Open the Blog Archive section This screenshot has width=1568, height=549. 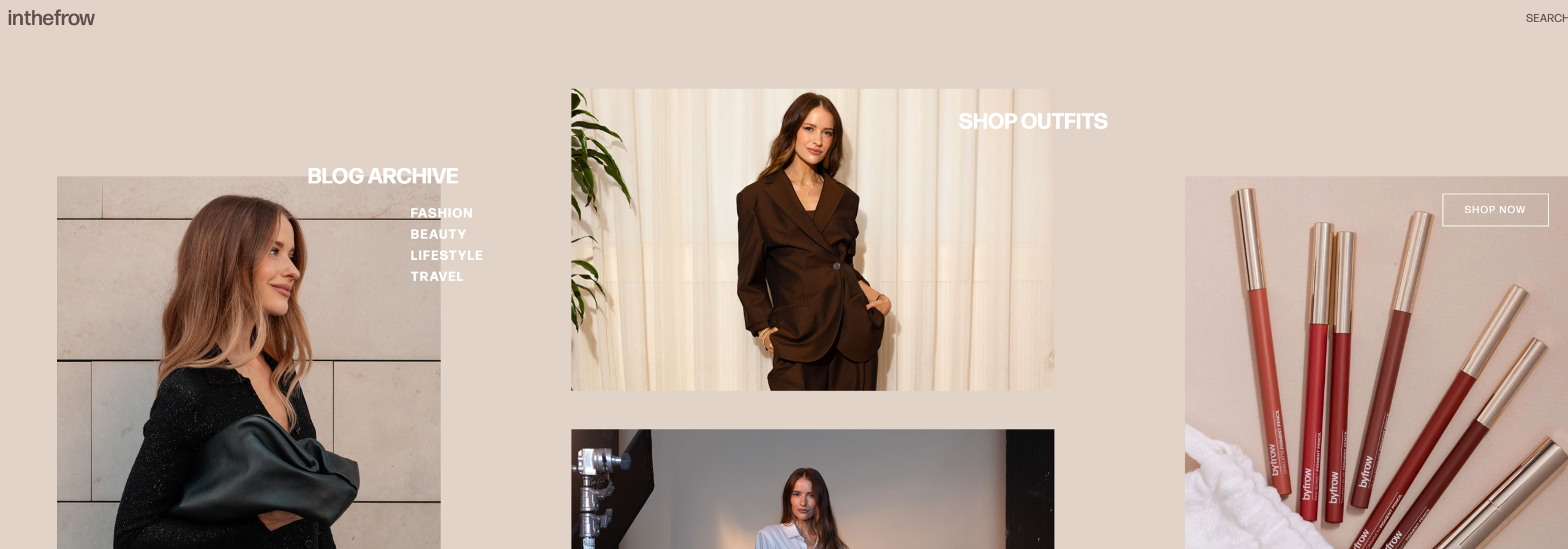point(382,176)
